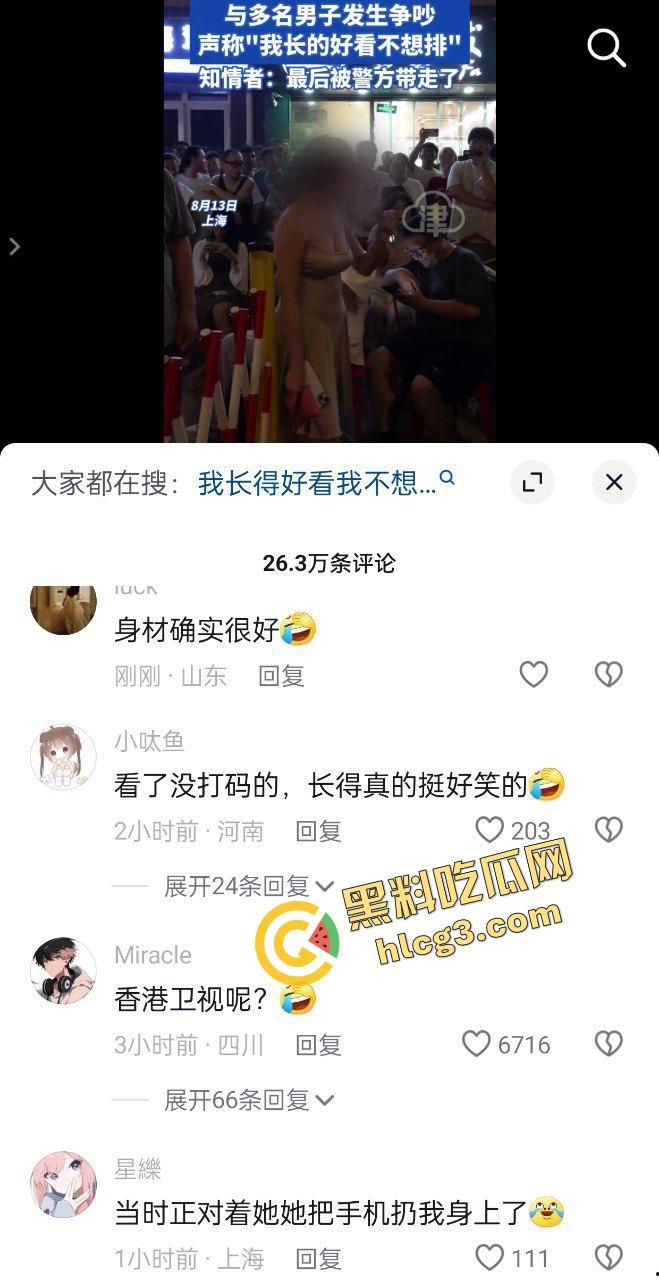Open the search magnifier icon
This screenshot has width=659, height=1280.
tap(606, 47)
